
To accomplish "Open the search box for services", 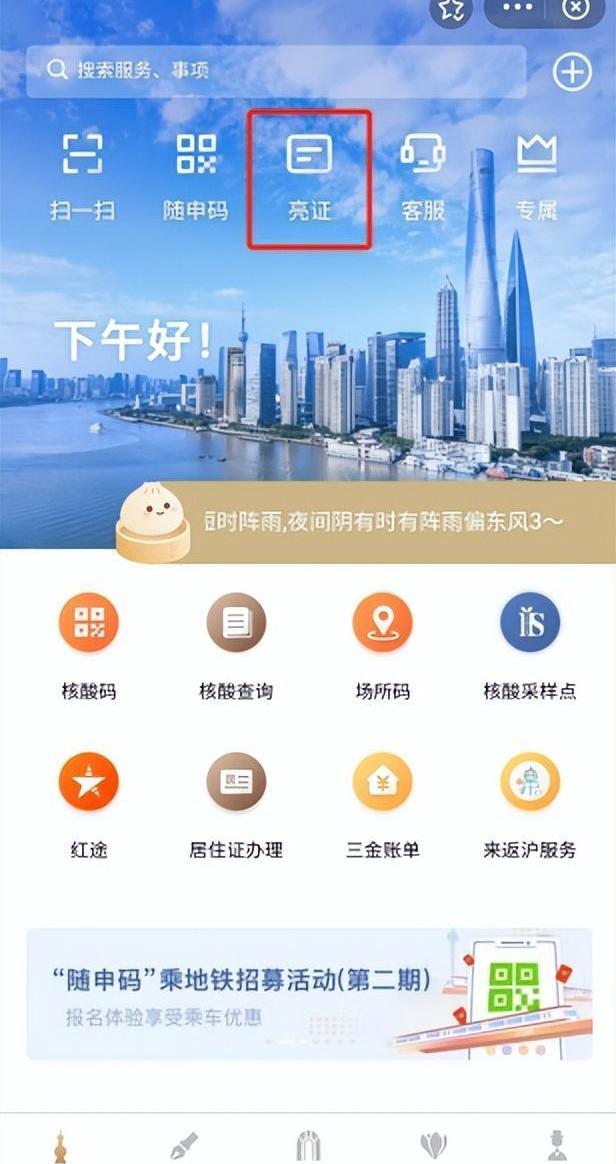I will (x=276, y=72).
